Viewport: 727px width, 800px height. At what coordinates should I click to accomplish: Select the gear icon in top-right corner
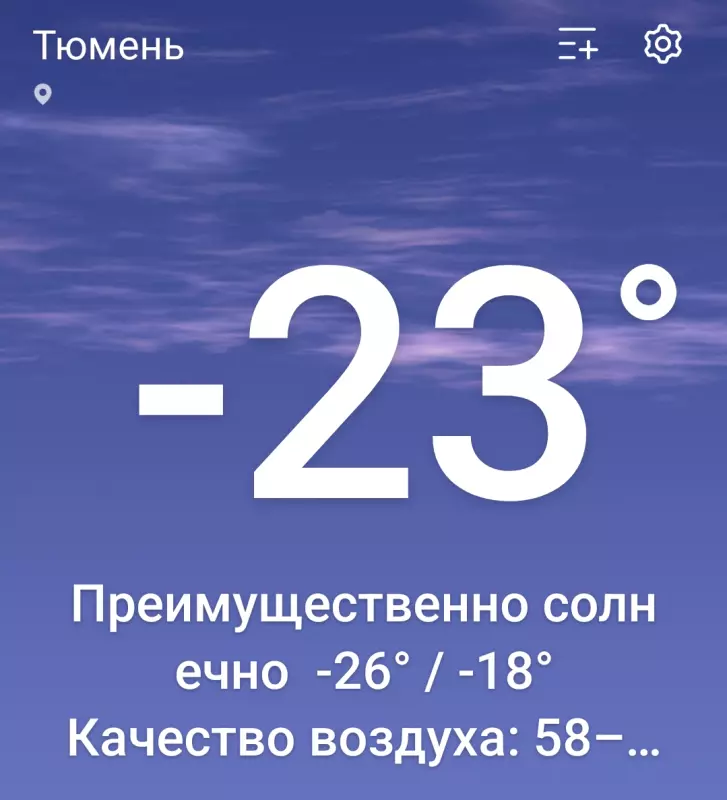pos(662,46)
